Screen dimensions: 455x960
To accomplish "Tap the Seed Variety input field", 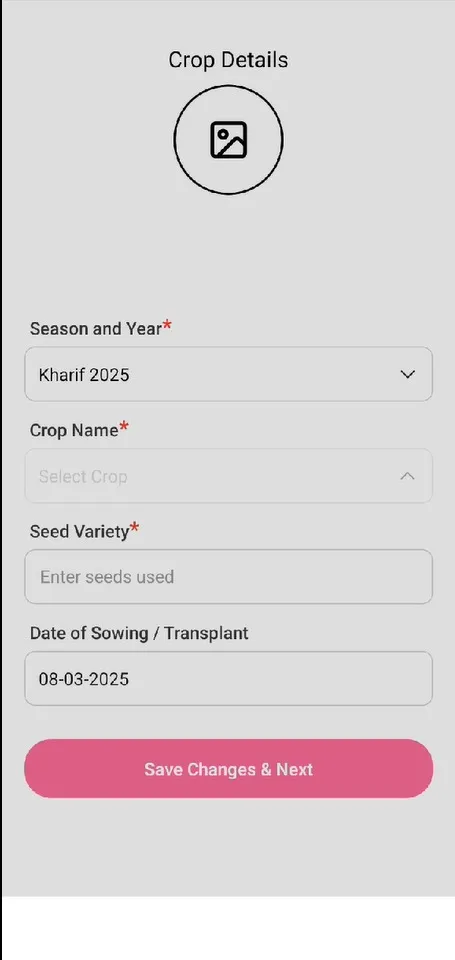I will coord(228,577).
